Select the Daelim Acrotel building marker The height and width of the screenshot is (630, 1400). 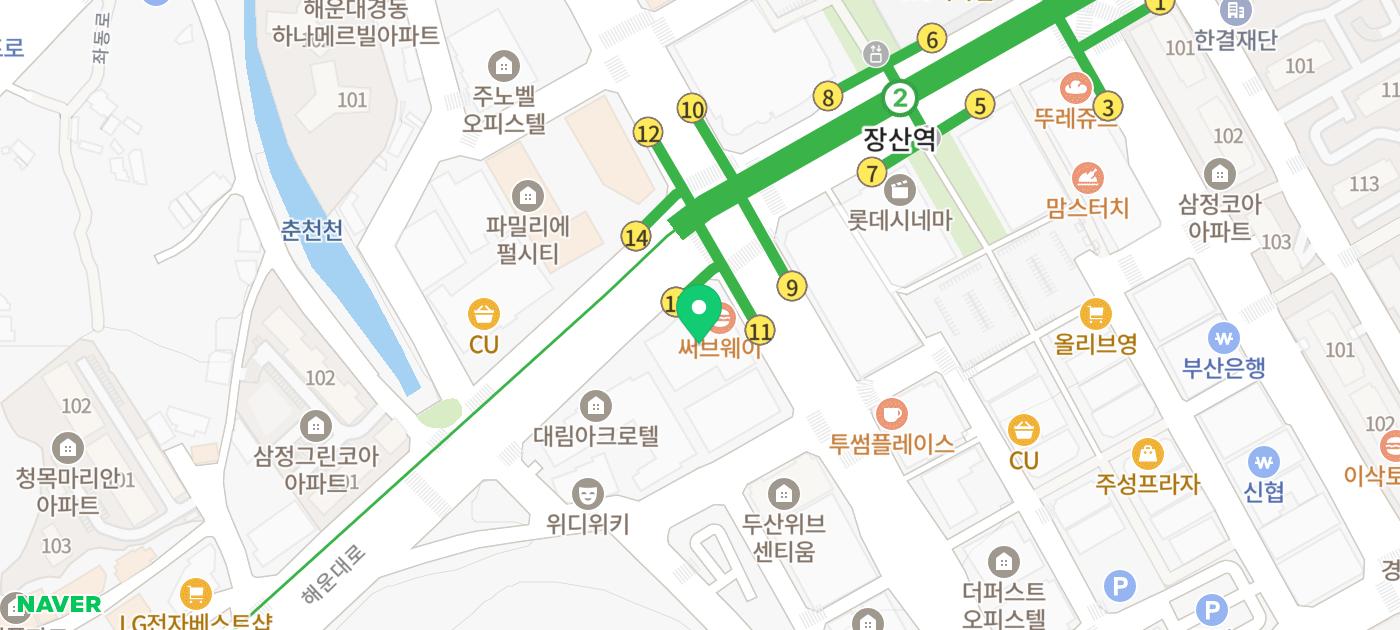point(596,406)
